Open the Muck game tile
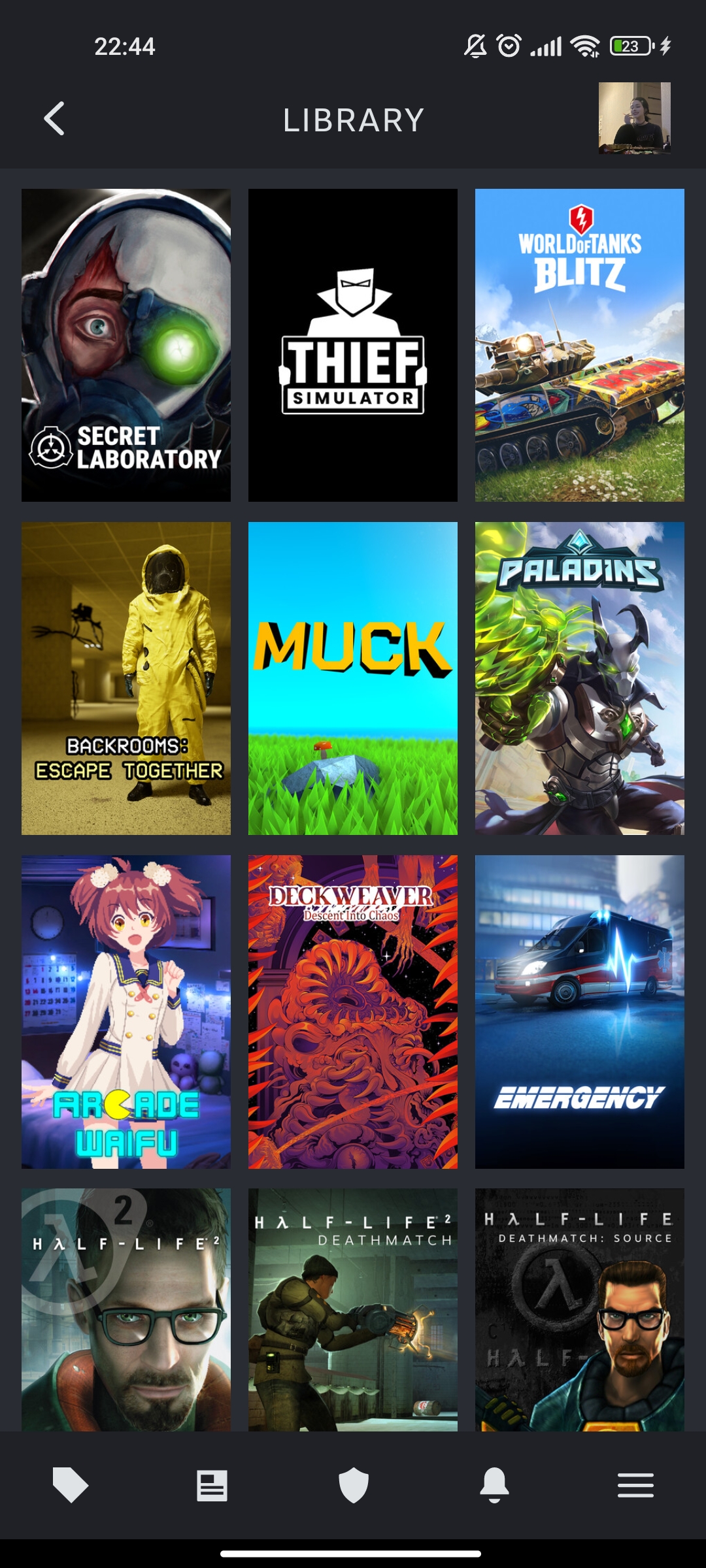 353,678
